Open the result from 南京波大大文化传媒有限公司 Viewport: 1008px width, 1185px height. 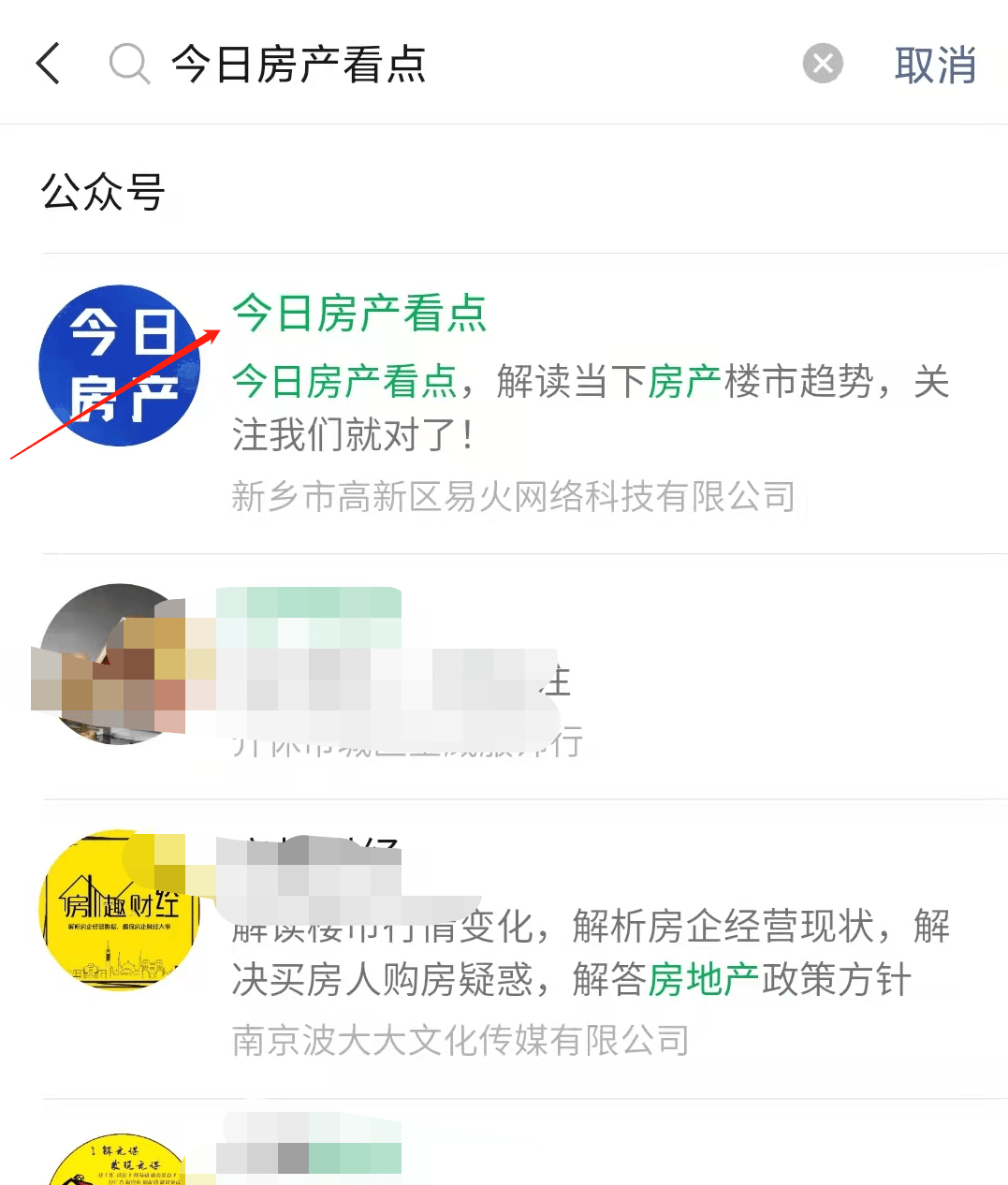coord(524,955)
